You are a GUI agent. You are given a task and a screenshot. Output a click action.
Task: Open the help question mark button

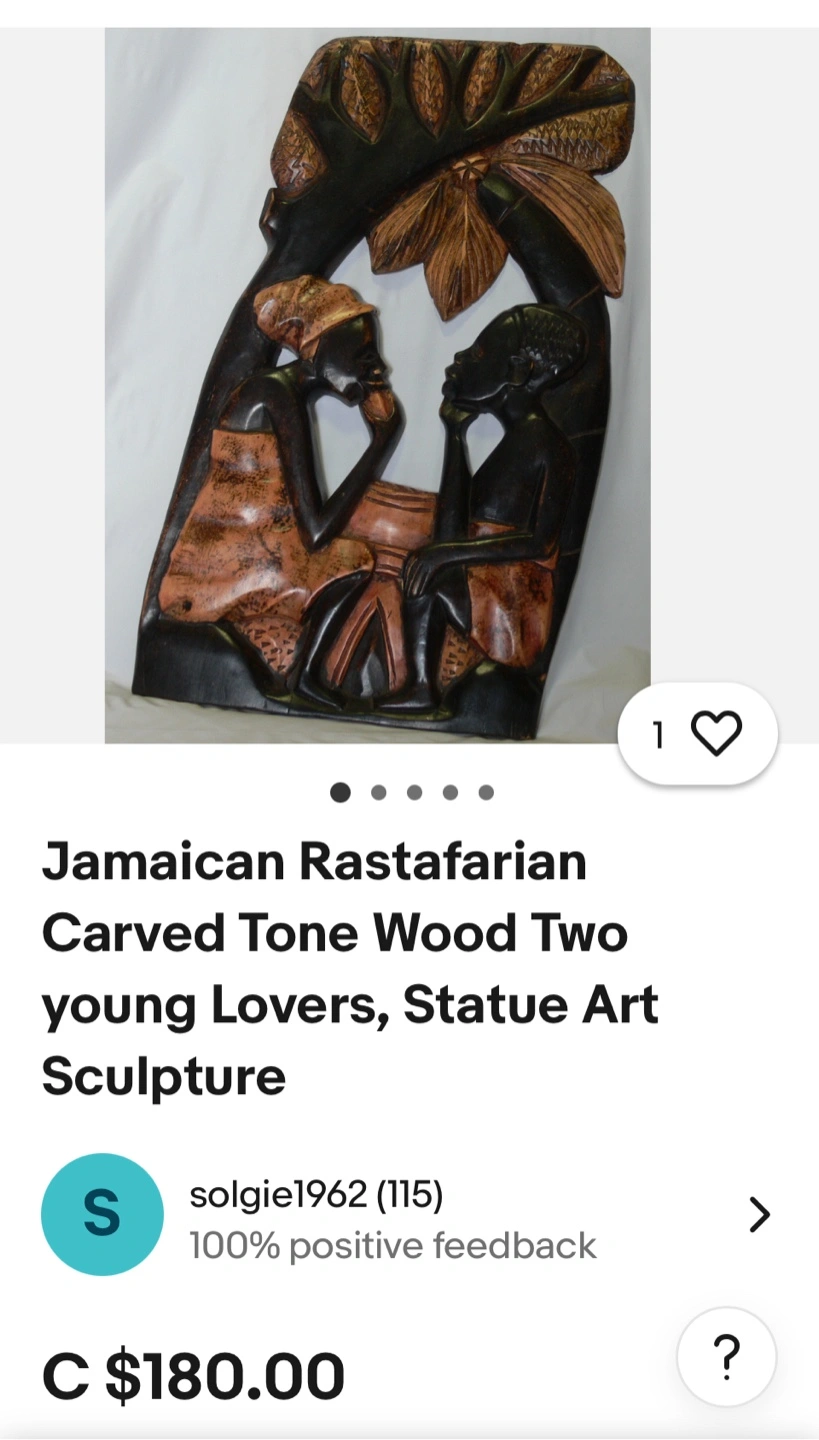(x=726, y=1357)
